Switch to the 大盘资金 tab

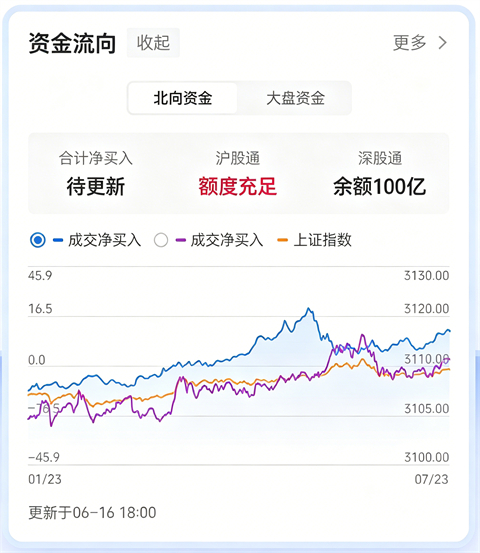pos(295,98)
